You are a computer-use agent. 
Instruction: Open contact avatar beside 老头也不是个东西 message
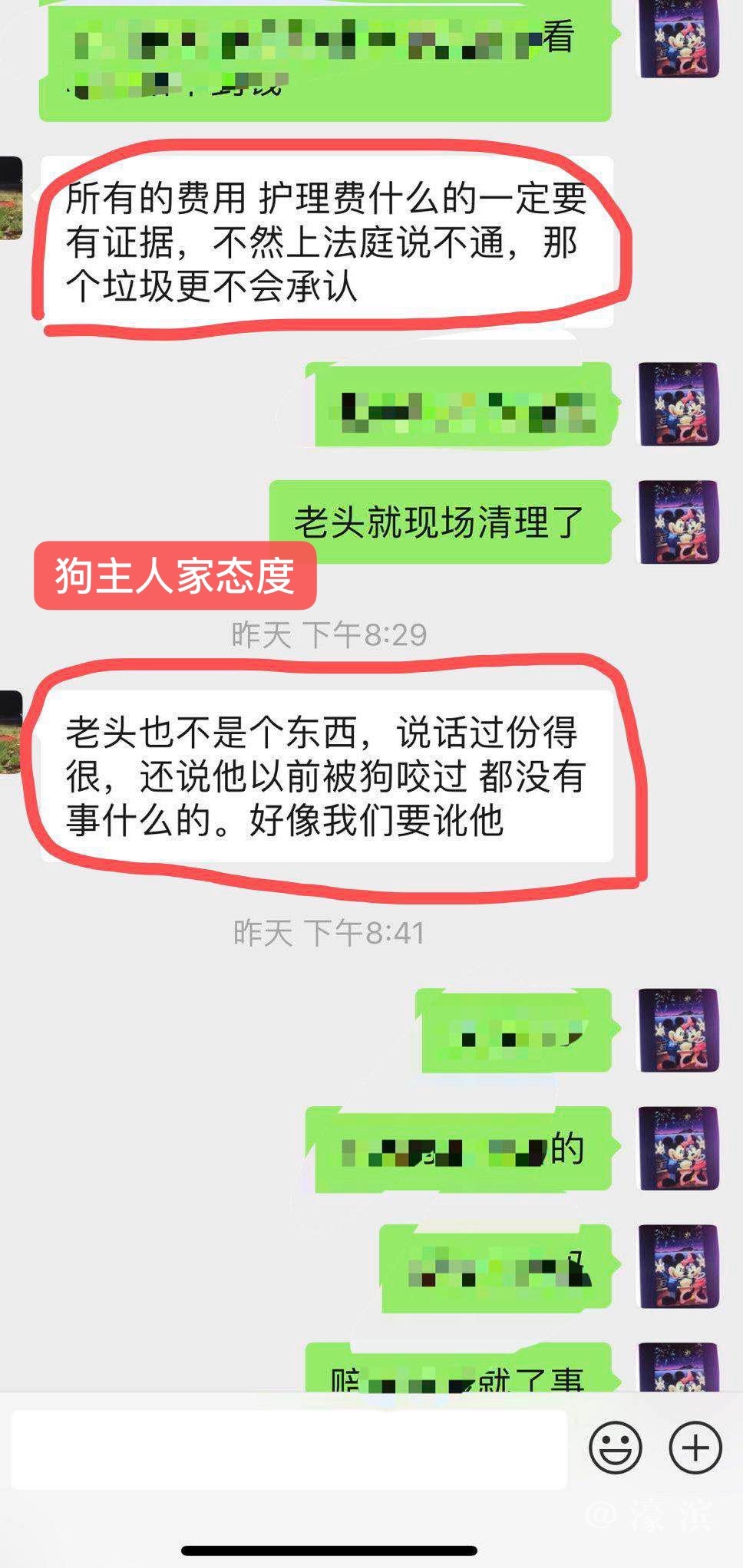point(11,732)
